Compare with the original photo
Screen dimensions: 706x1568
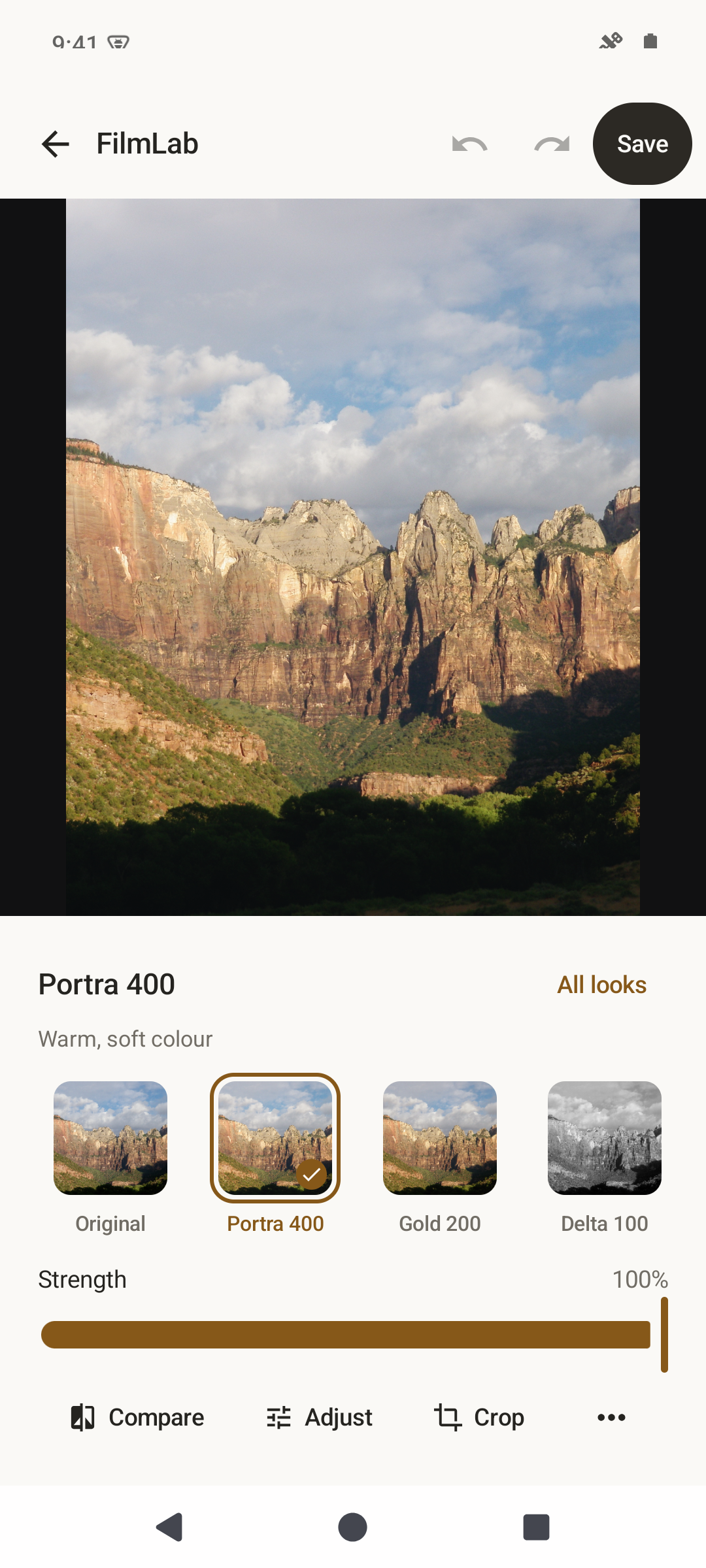pos(137,1417)
